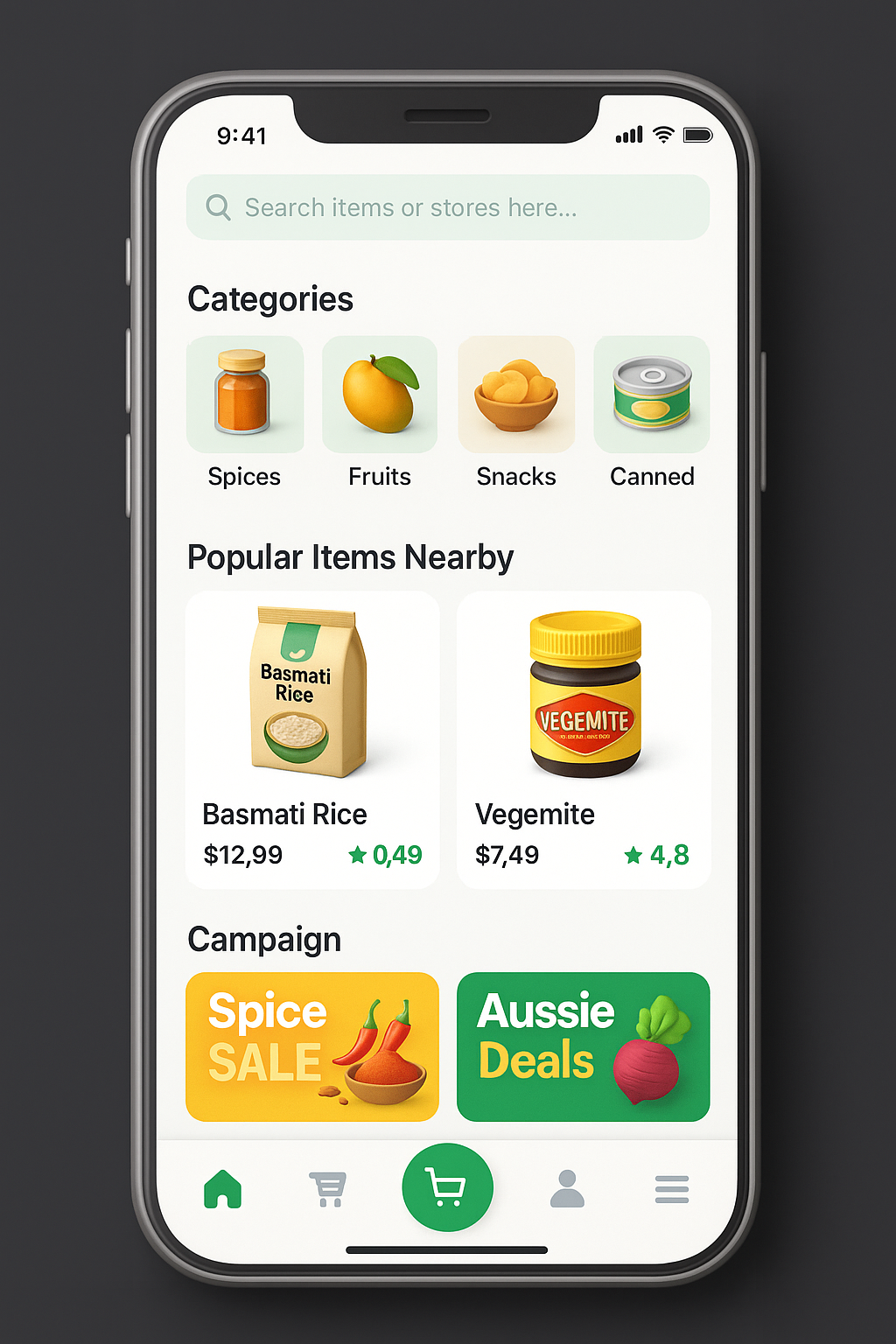Switch to the grey shopping cart tab
The image size is (896, 1344).
(x=328, y=1189)
